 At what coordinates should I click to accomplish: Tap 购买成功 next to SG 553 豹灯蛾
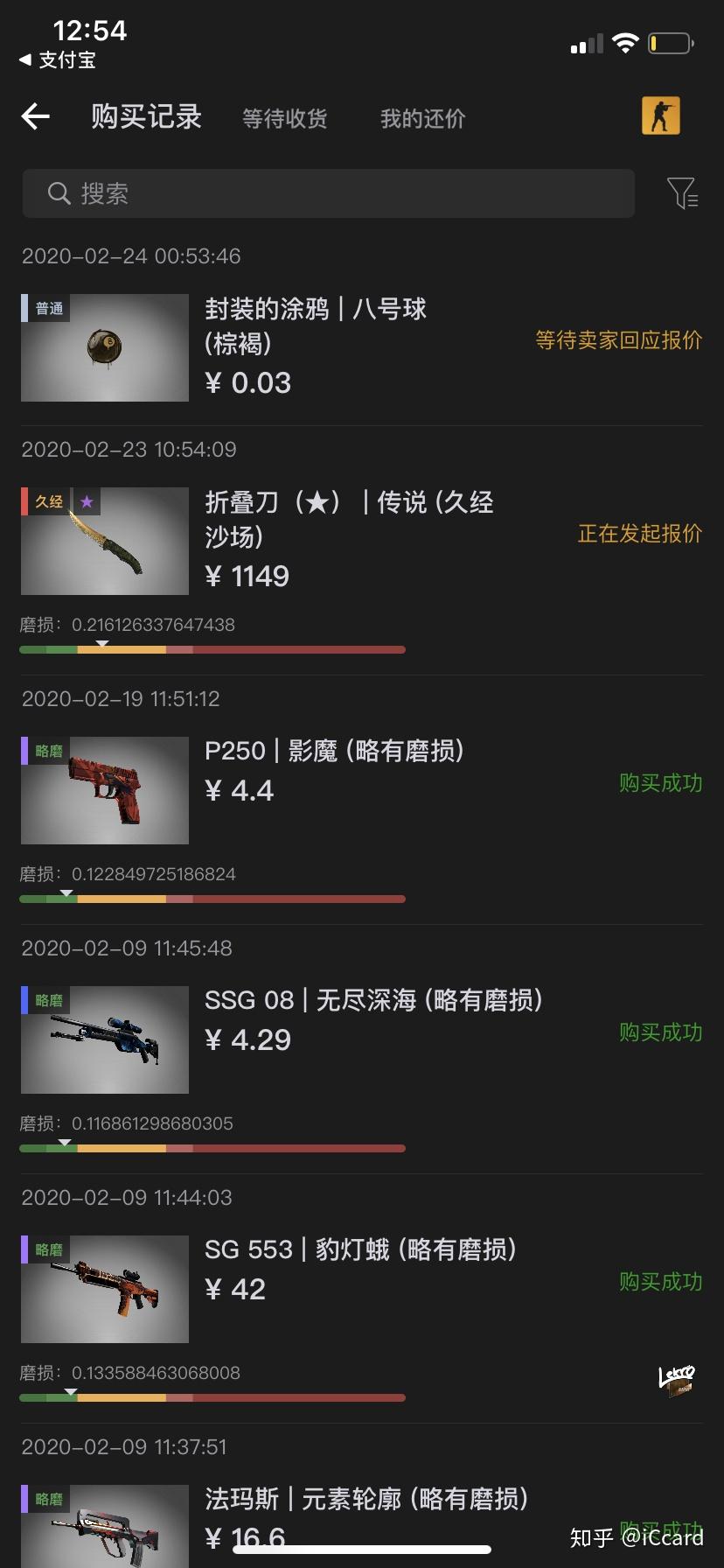(660, 1282)
